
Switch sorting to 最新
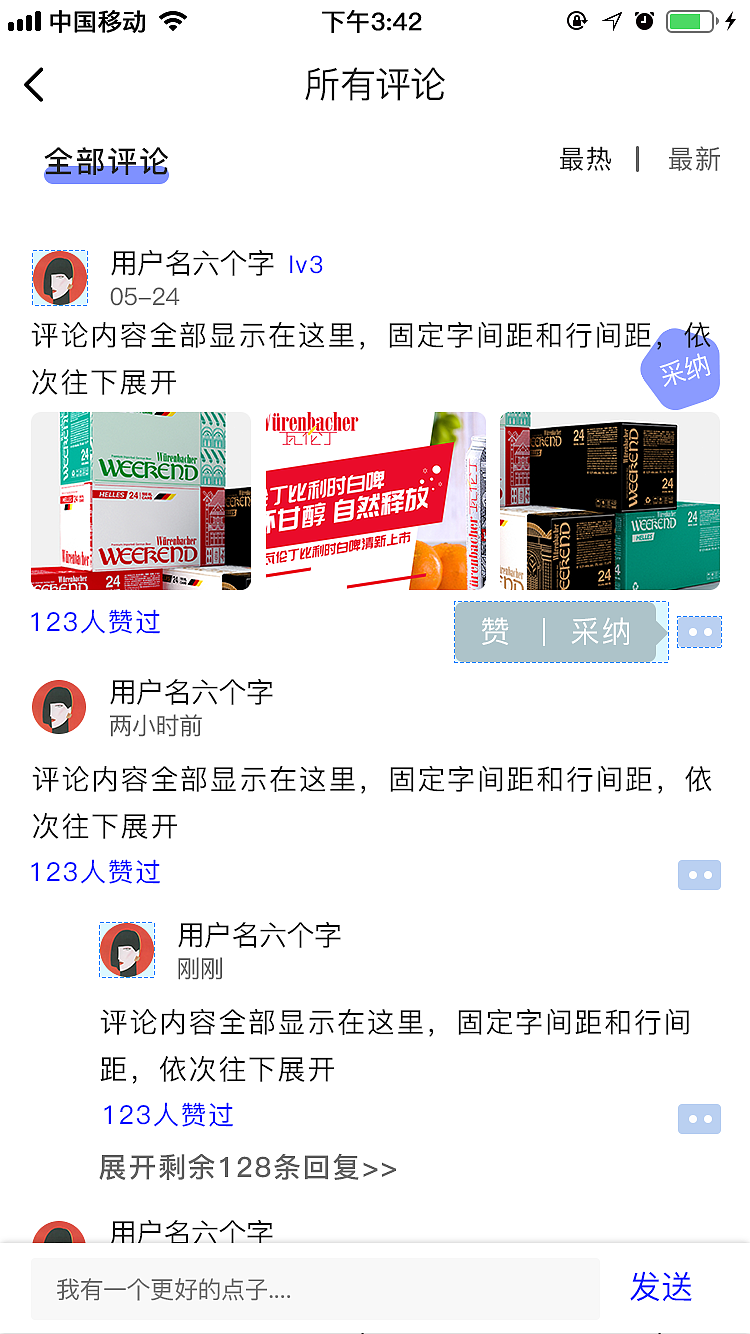[695, 160]
